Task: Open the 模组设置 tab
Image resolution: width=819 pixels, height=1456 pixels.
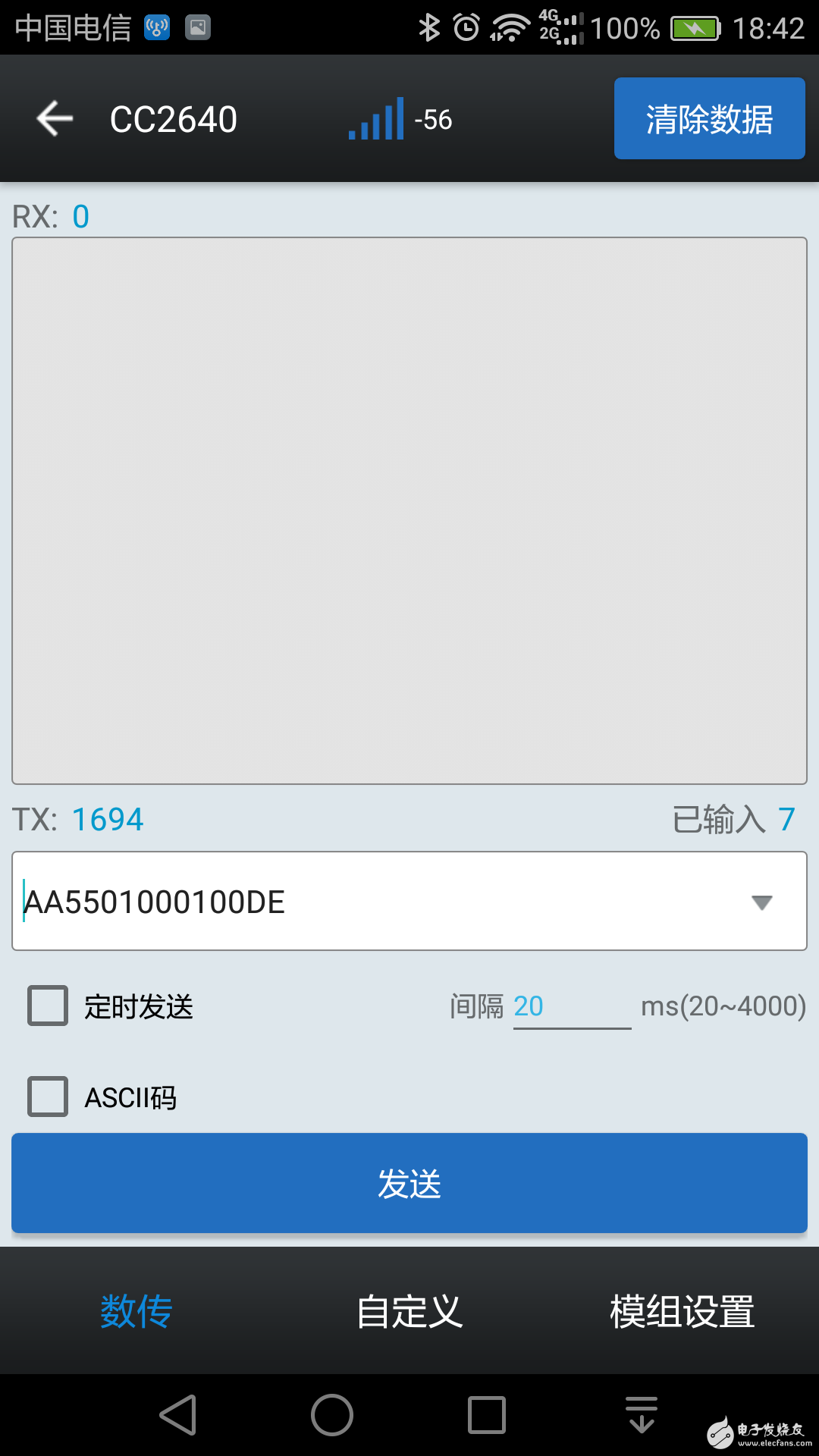Action: click(682, 1310)
